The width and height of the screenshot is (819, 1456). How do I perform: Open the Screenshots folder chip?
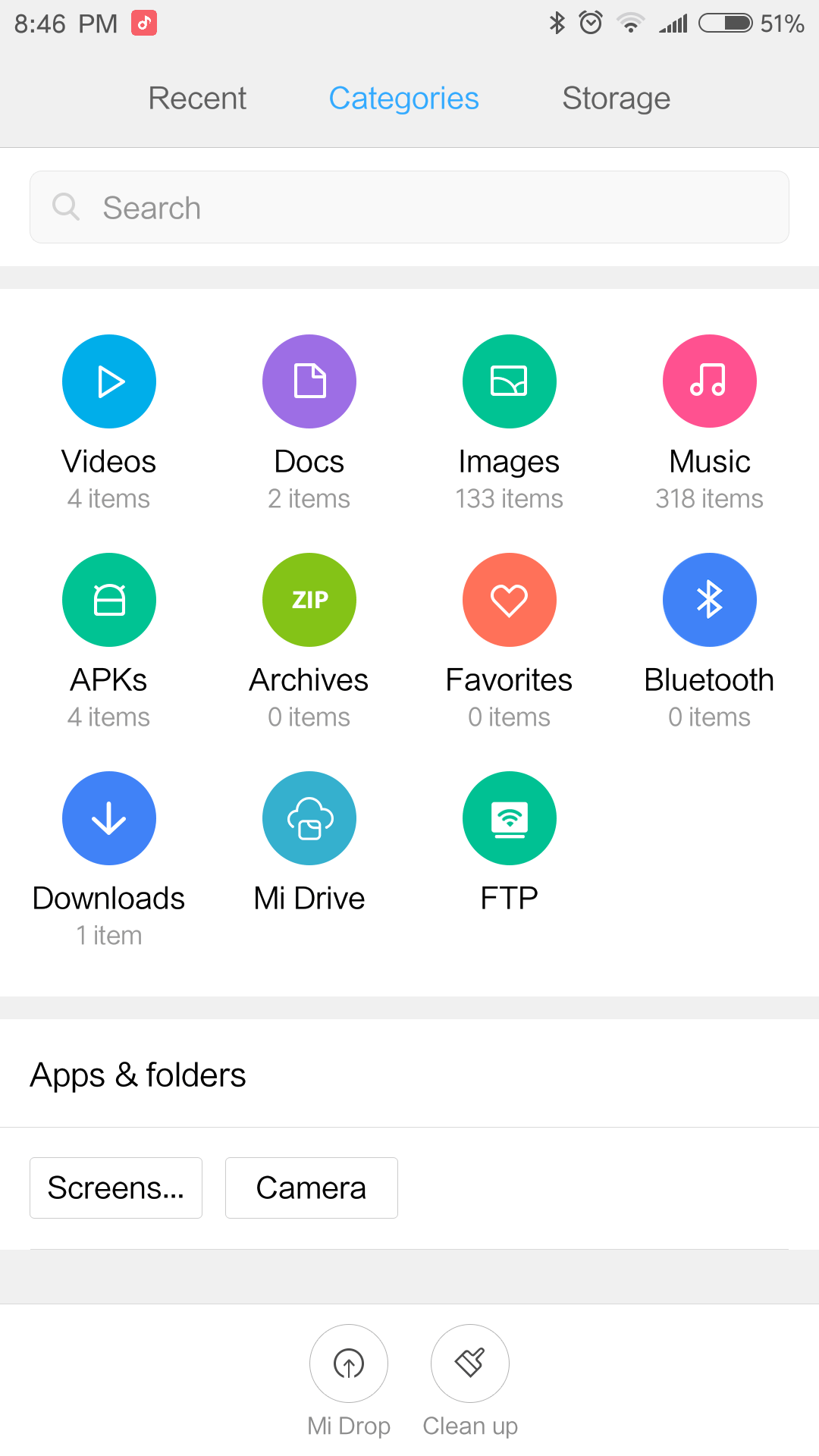116,1188
